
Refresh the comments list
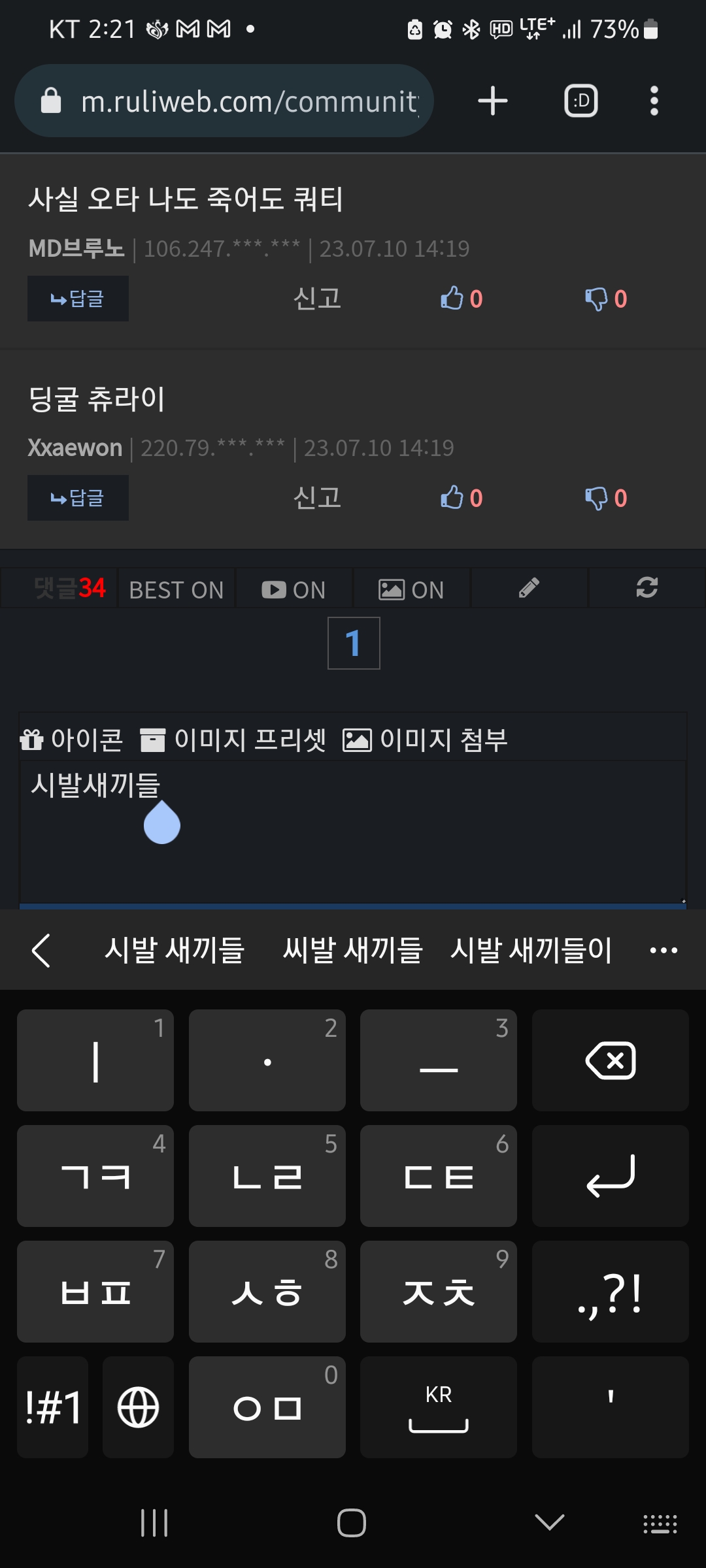(x=647, y=588)
